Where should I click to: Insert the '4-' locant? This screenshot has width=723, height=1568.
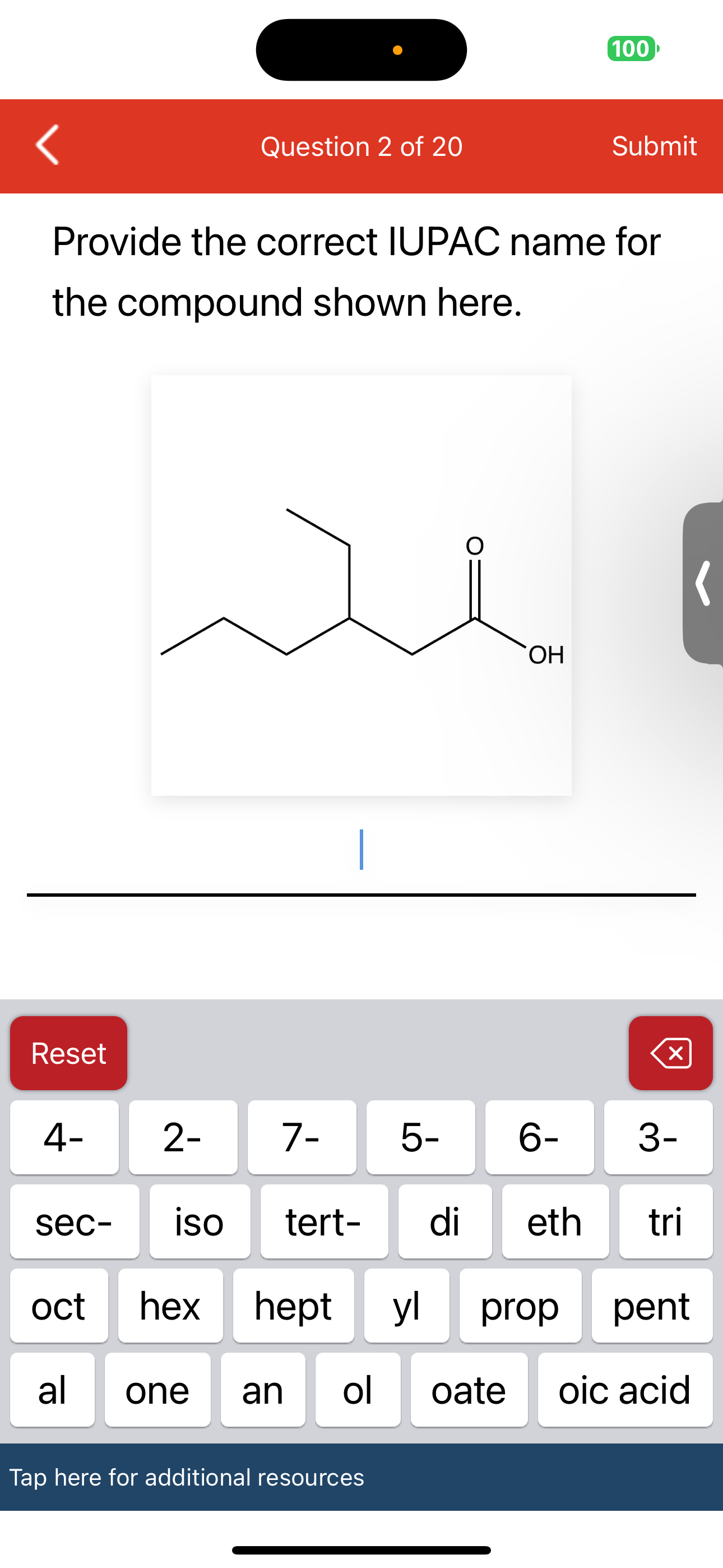pos(64,1137)
